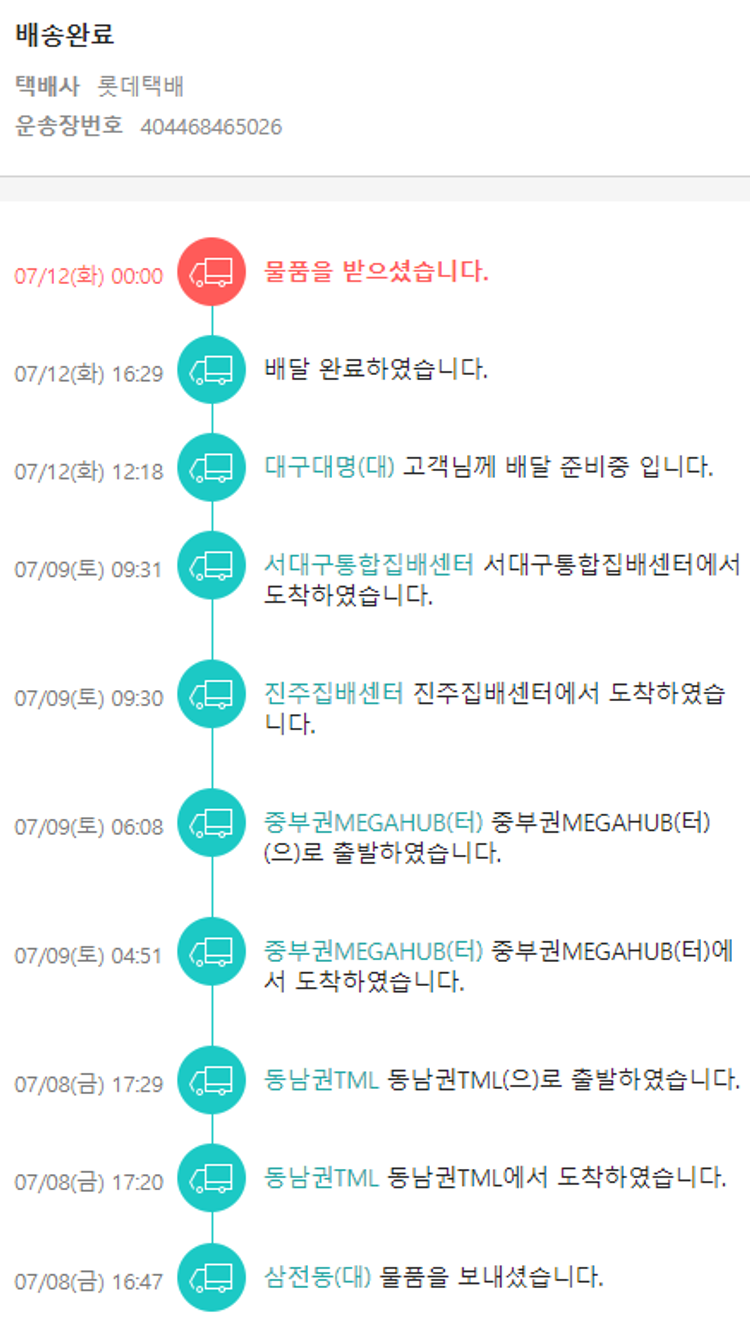Open 중부권MEGAHUB(터) link in the 06:08 entry

(373, 822)
